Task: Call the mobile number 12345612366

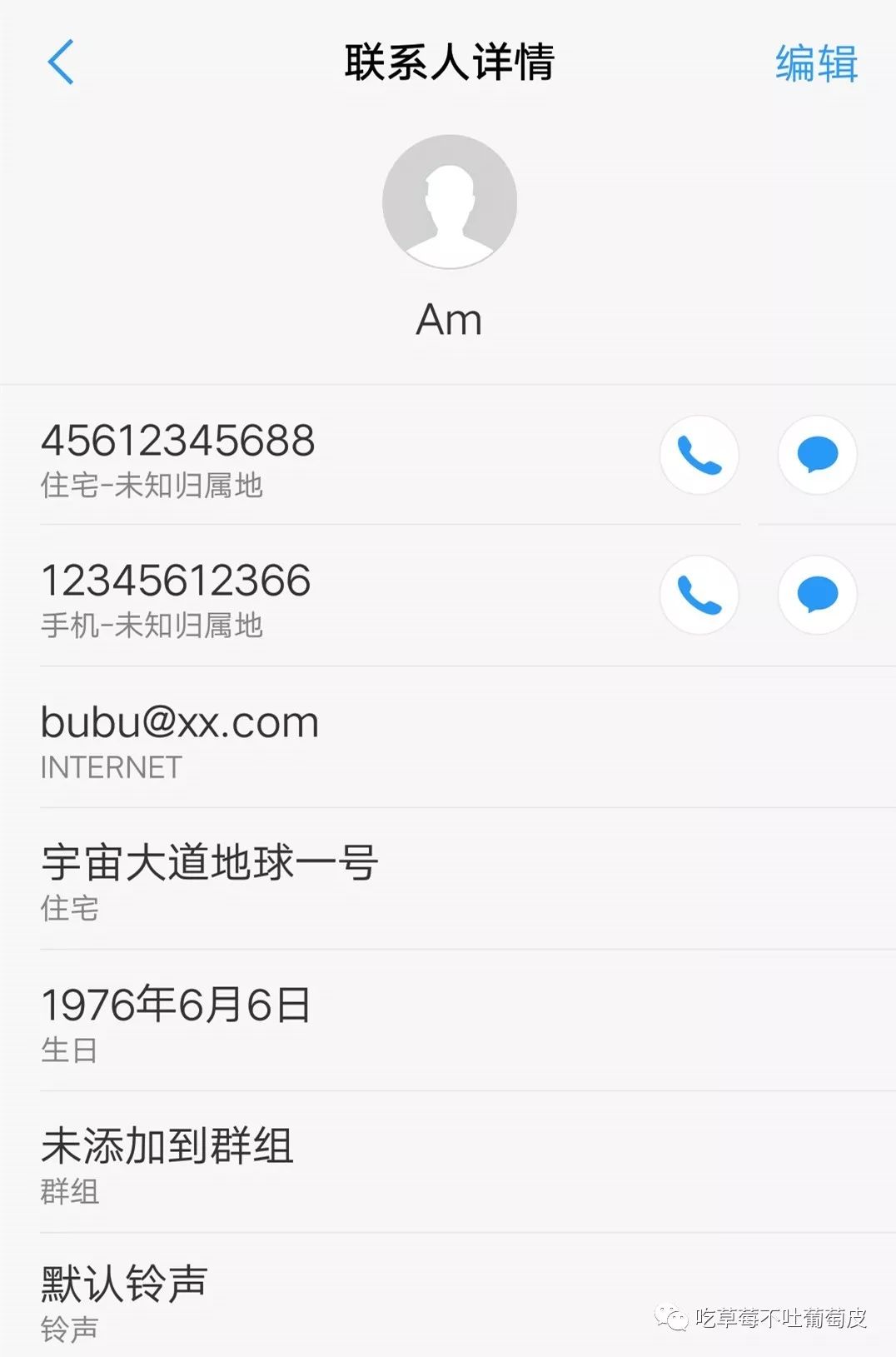Action: [699, 595]
